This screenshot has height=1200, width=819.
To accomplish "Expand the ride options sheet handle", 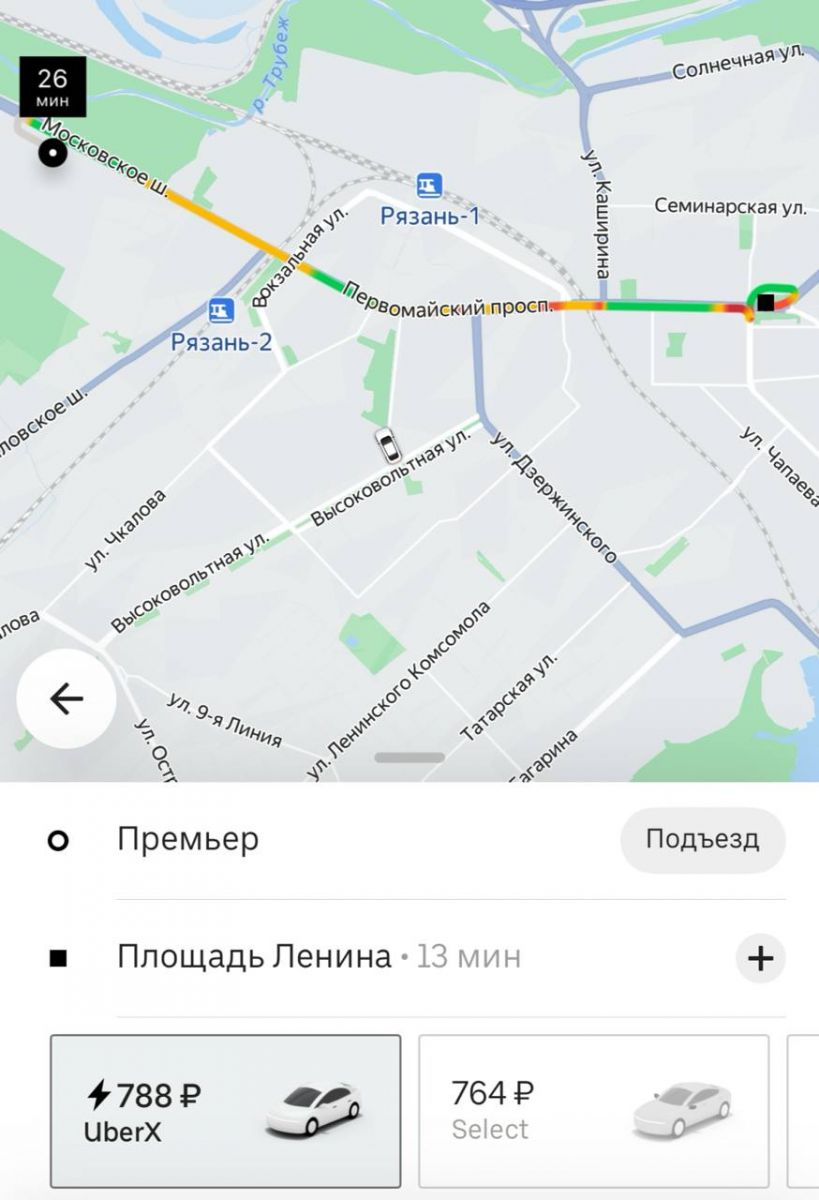I will point(410,758).
